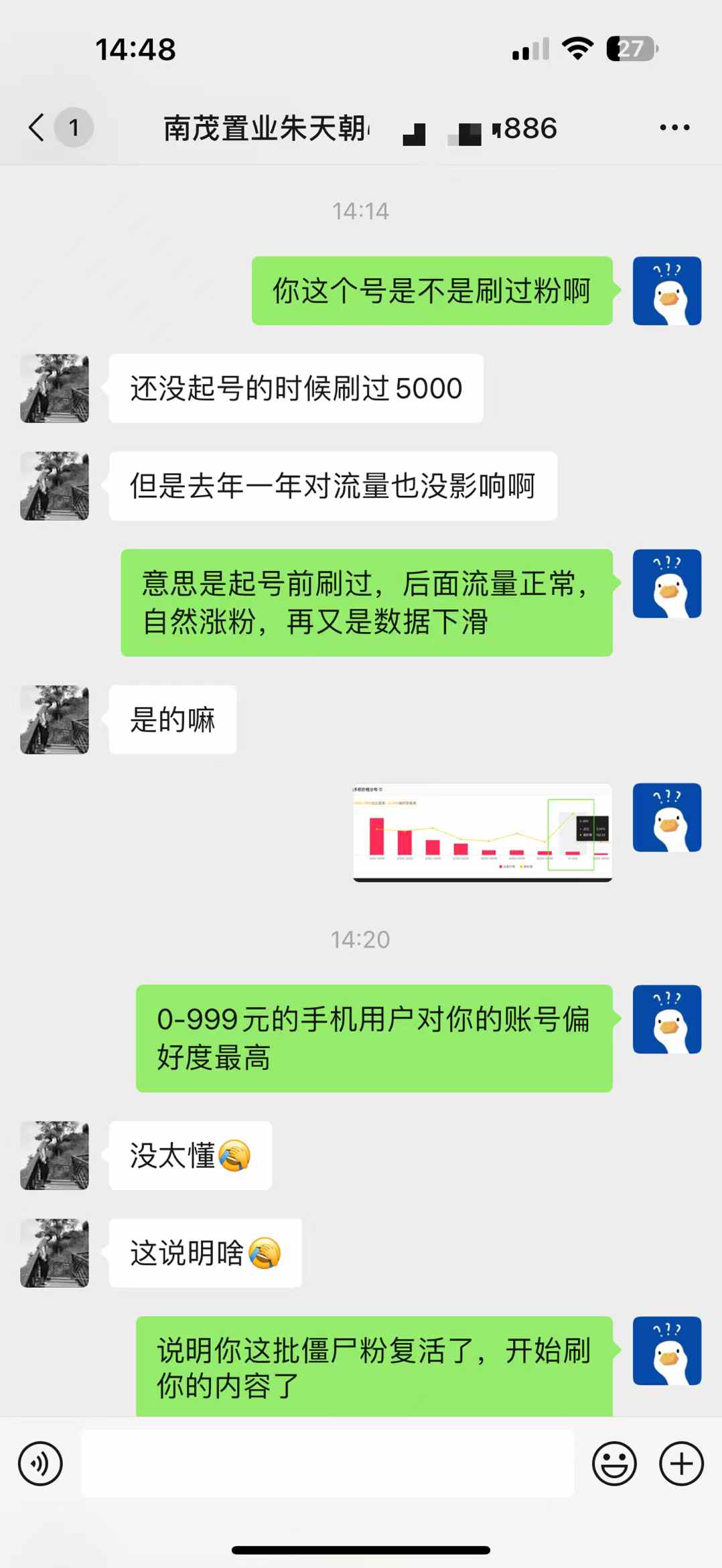722x1568 pixels.
Task: Tap your duck avatar beside 你这个号是不是刷过粉啊
Action: (667, 291)
